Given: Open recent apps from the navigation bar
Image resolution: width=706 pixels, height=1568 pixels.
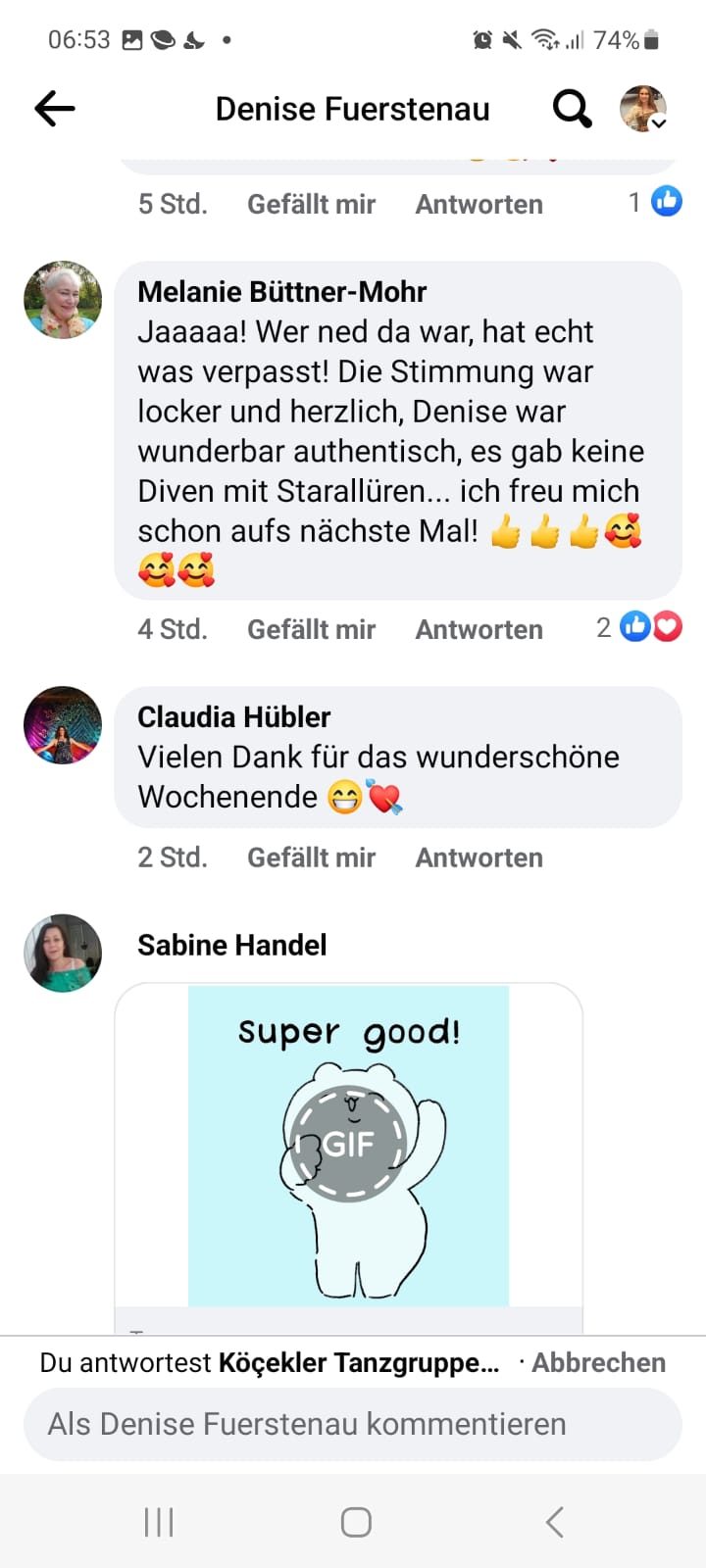Looking at the screenshot, I should [x=159, y=1522].
